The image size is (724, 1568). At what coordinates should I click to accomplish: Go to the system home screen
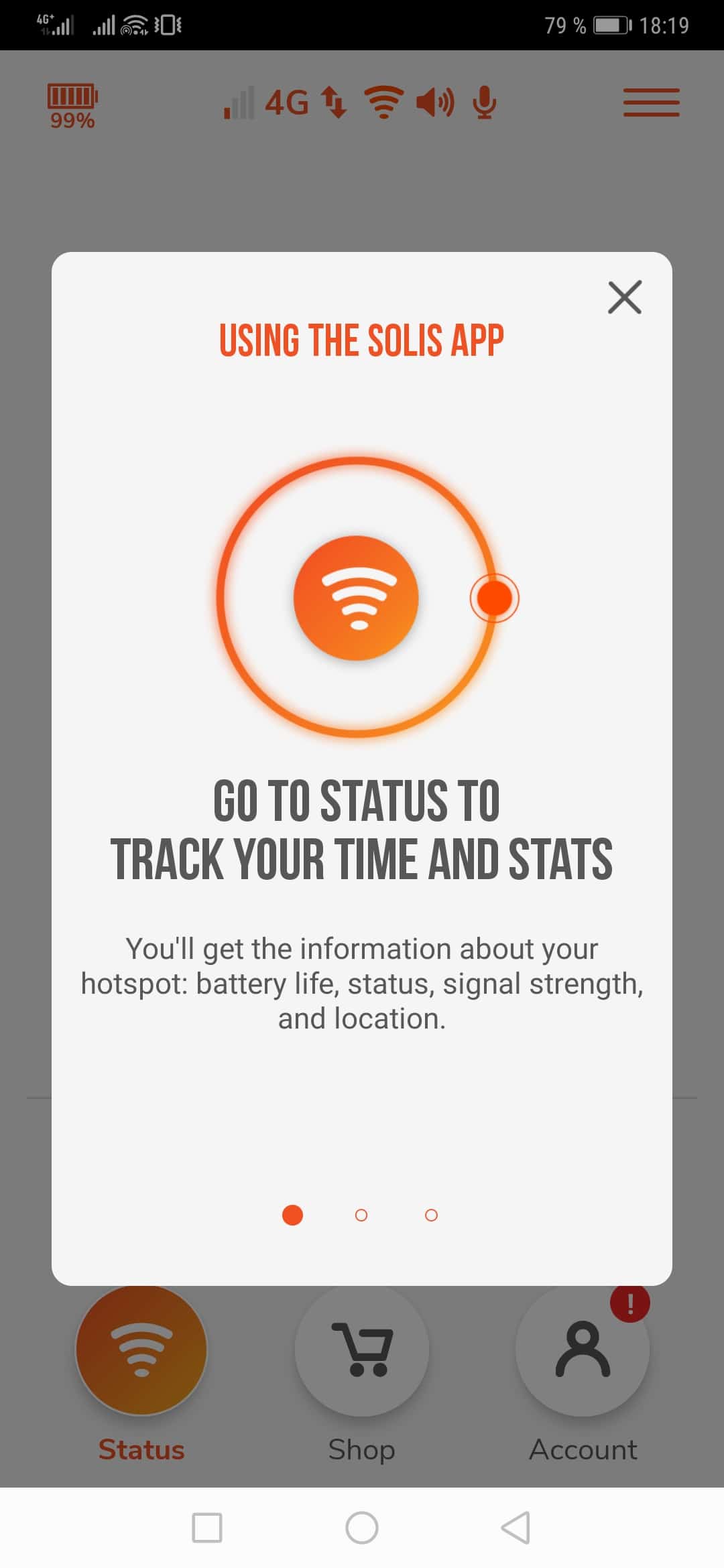[x=361, y=1528]
